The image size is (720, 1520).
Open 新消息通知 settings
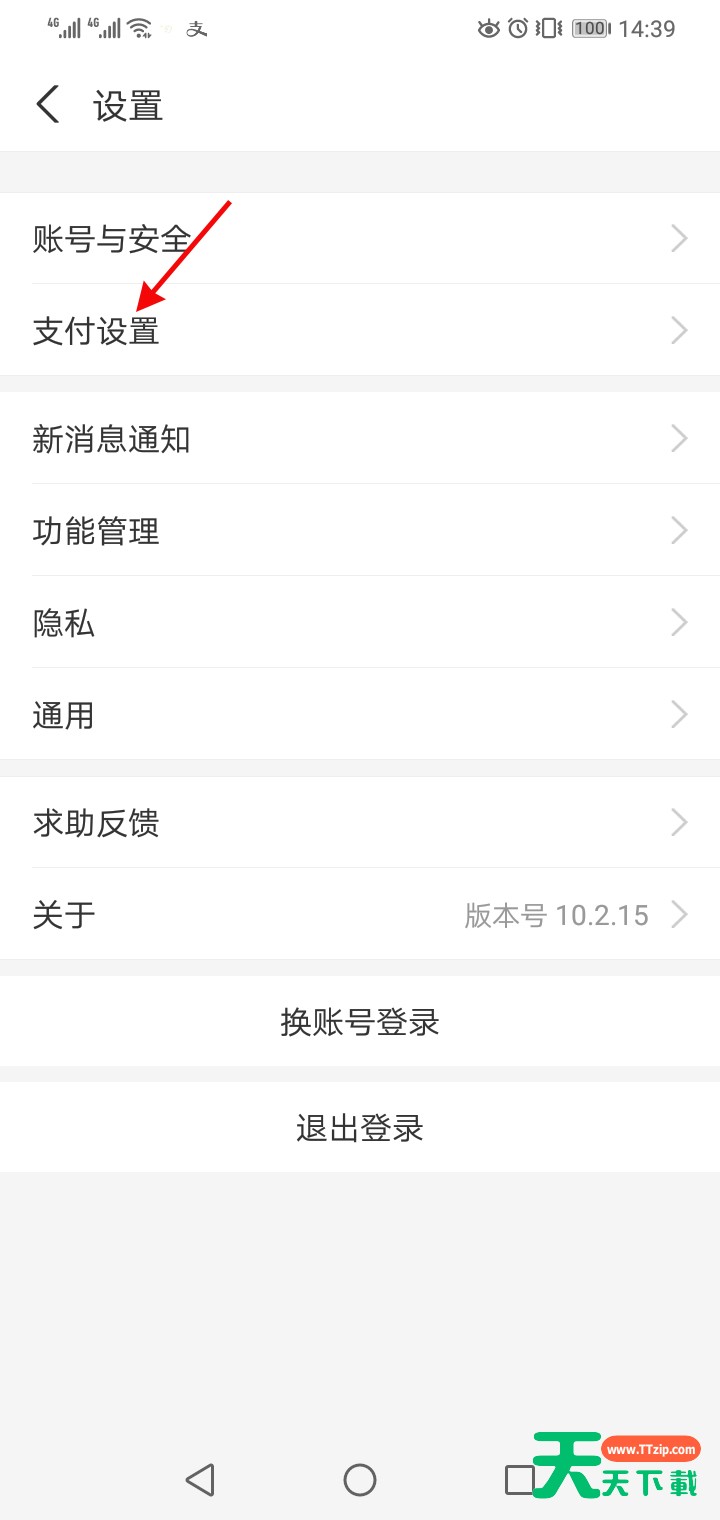coord(360,439)
